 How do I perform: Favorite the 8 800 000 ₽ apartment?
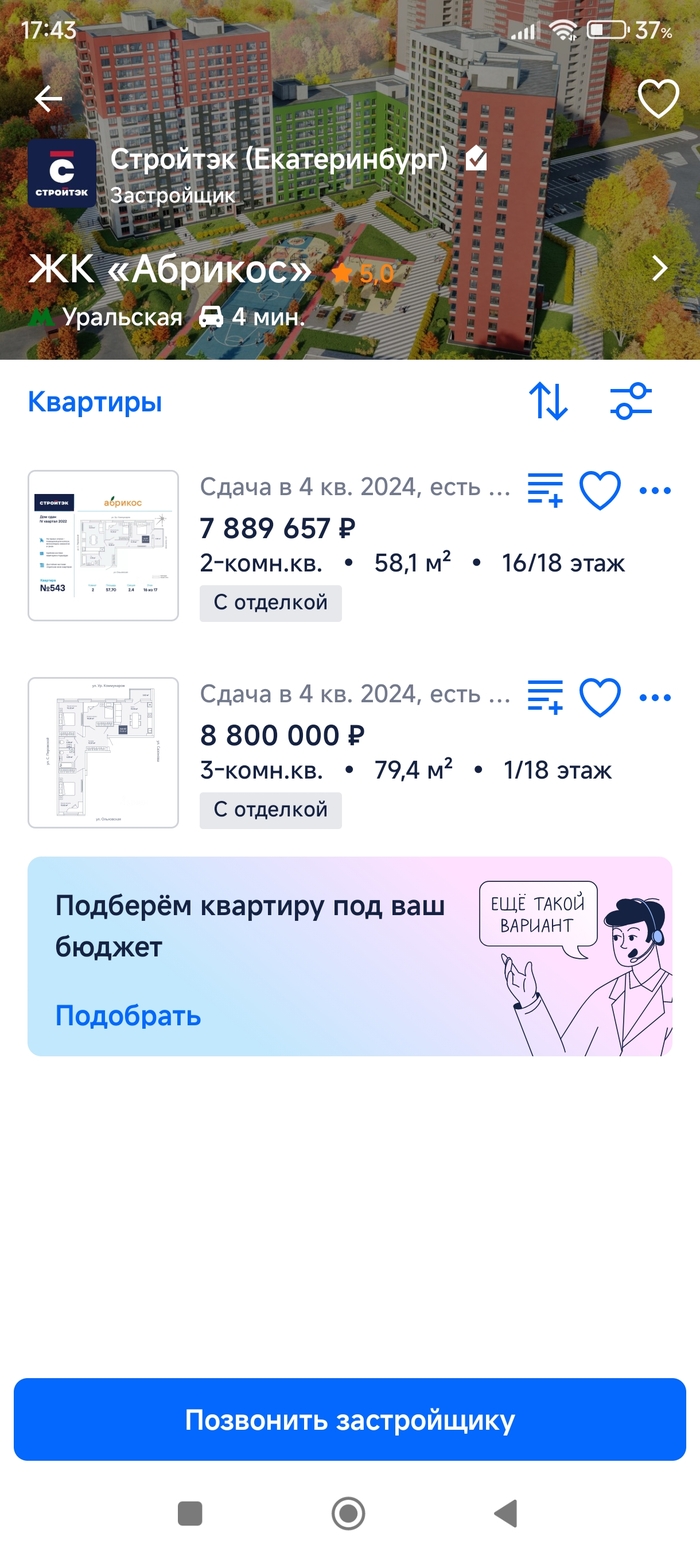point(600,697)
